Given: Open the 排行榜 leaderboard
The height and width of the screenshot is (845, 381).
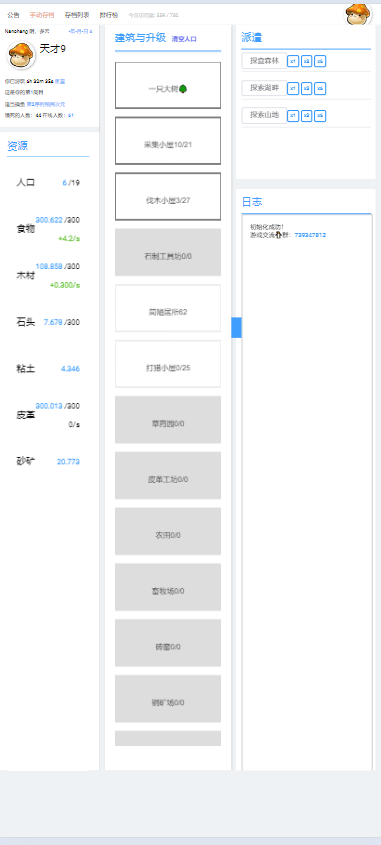Looking at the screenshot, I should coord(109,15).
